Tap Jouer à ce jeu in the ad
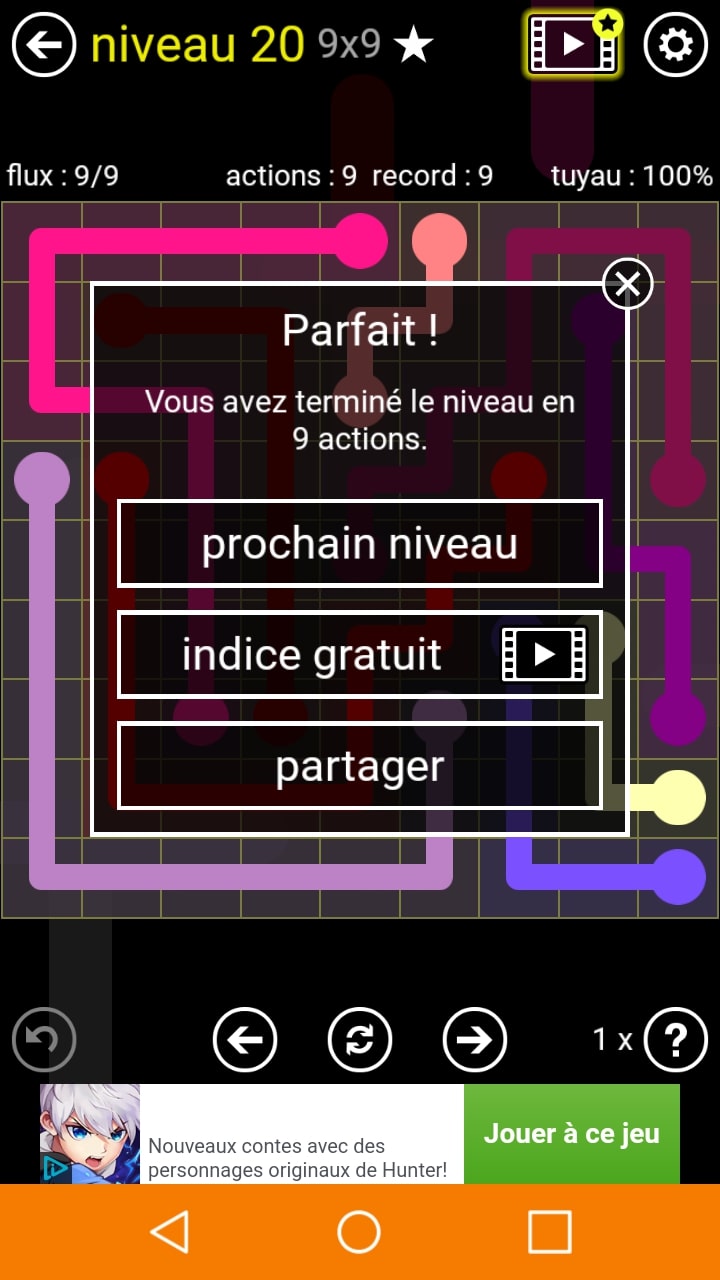 click(571, 1134)
